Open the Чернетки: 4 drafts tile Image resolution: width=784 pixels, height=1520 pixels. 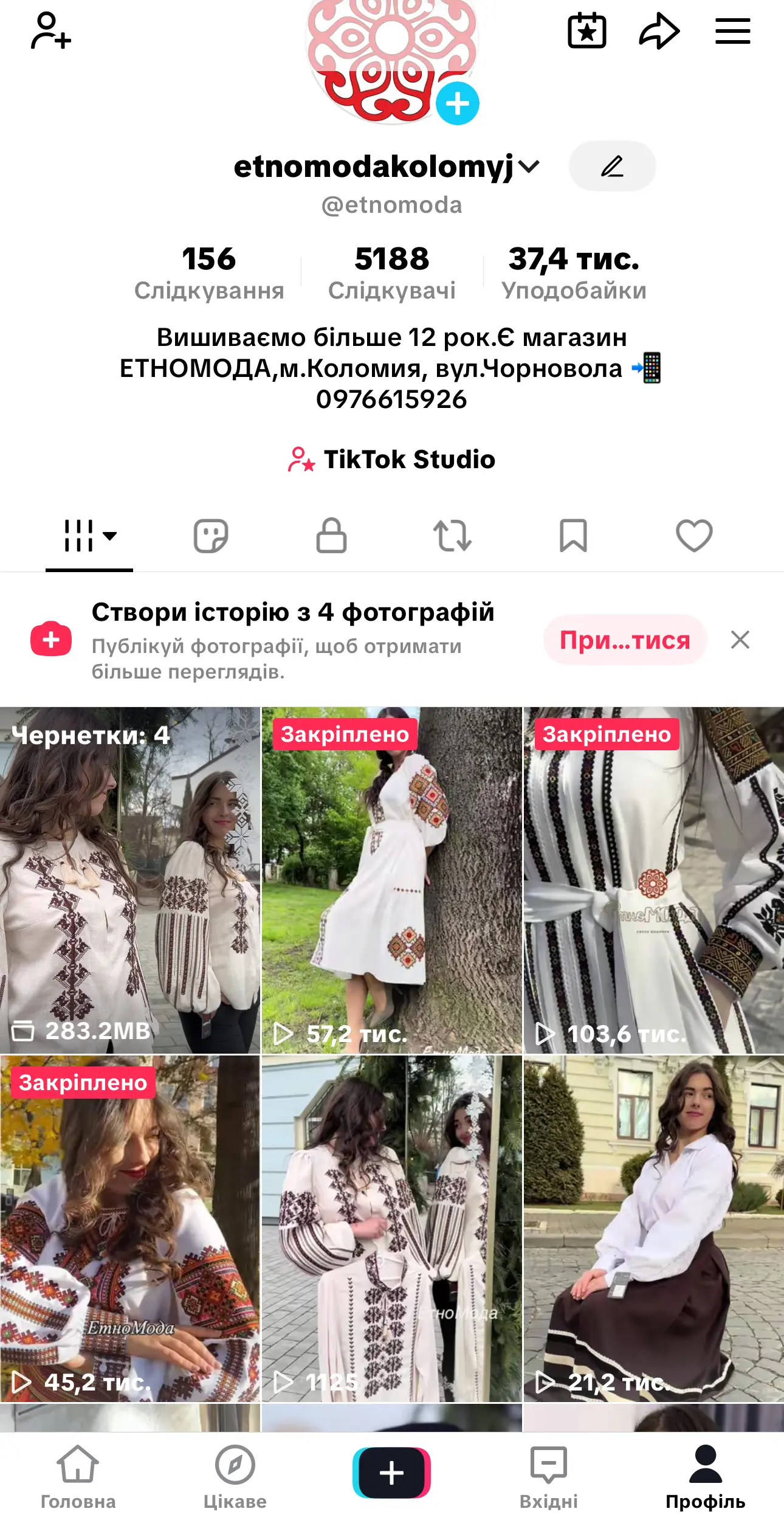coord(130,880)
